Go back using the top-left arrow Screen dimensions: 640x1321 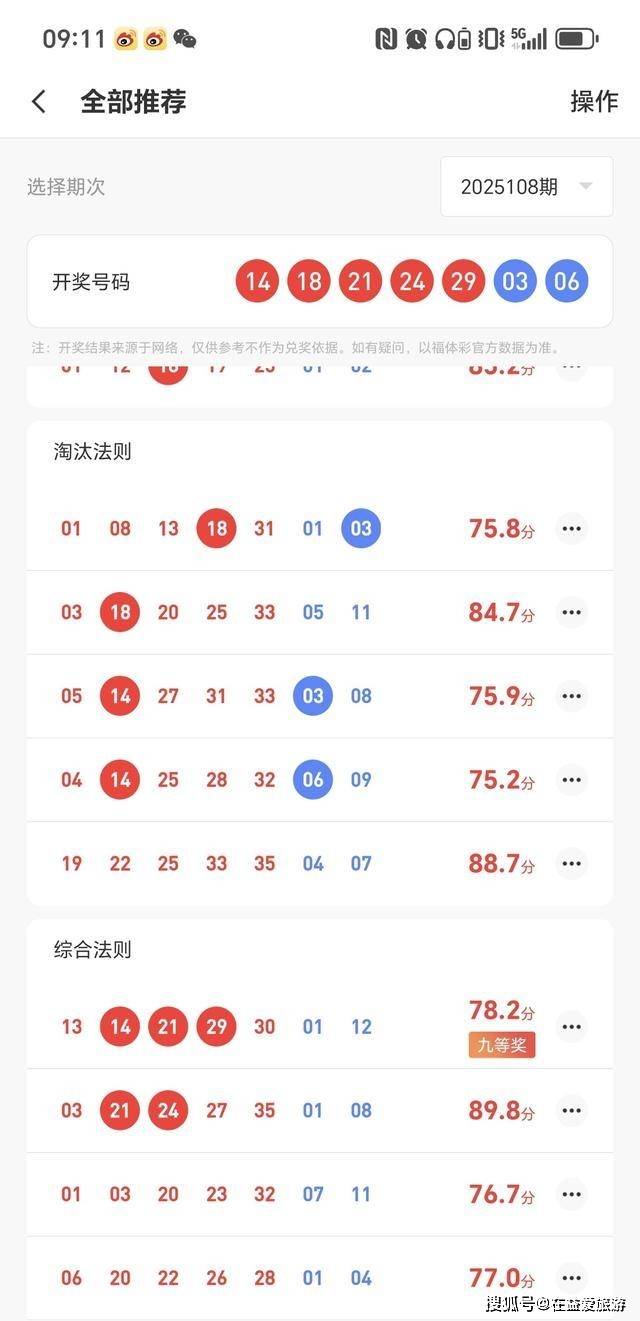39,101
